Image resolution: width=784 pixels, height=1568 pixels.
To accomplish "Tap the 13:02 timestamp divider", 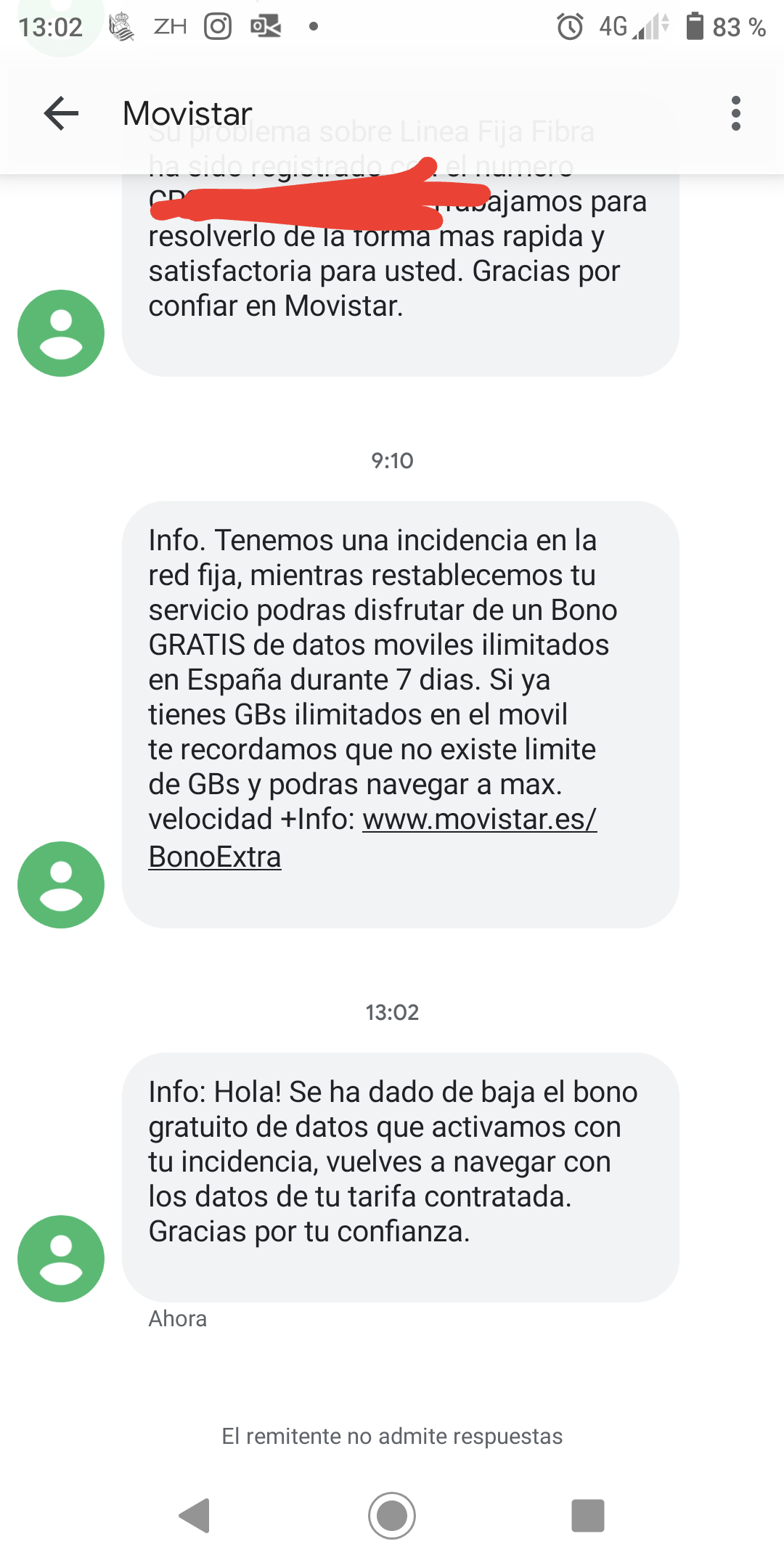I will [392, 1012].
